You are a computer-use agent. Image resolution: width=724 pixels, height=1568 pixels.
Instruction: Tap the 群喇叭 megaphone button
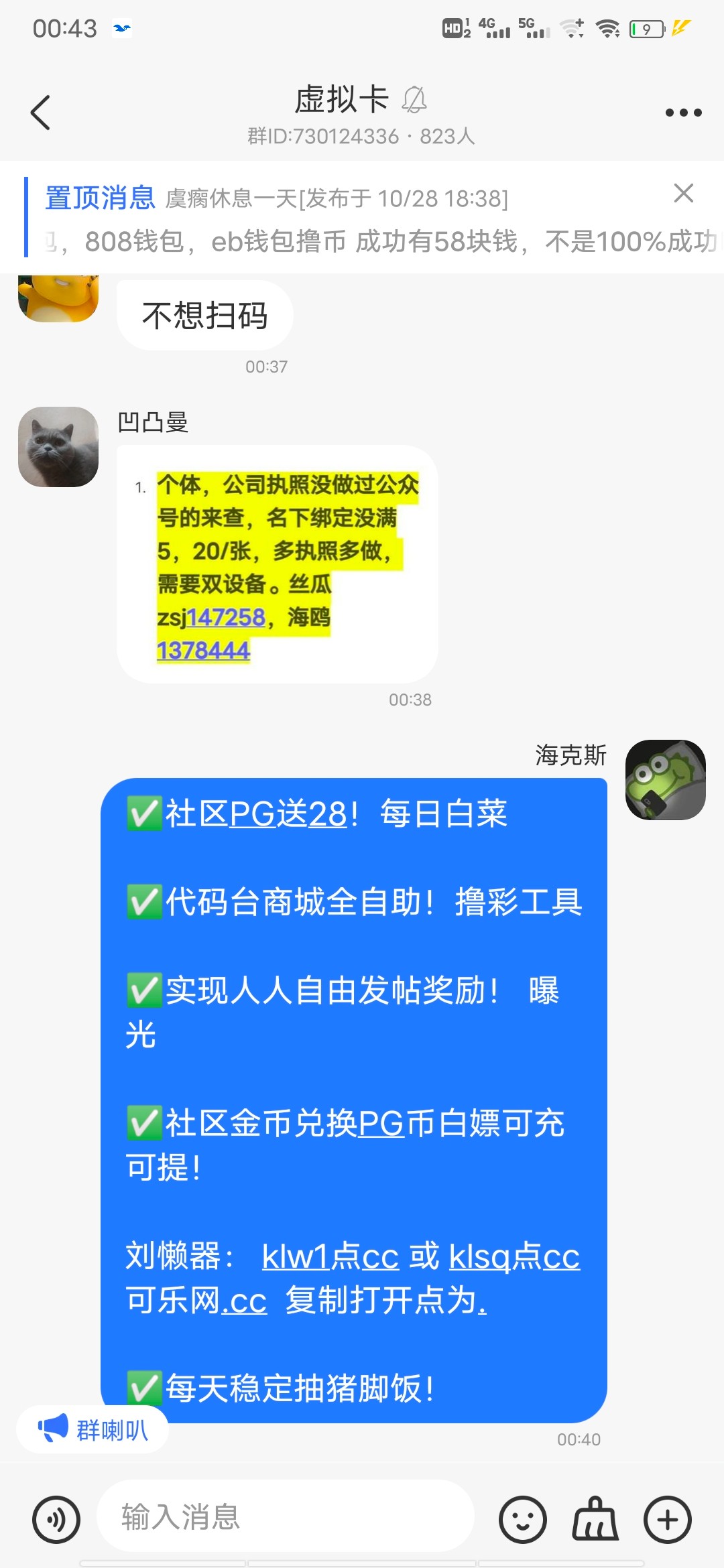click(93, 1430)
